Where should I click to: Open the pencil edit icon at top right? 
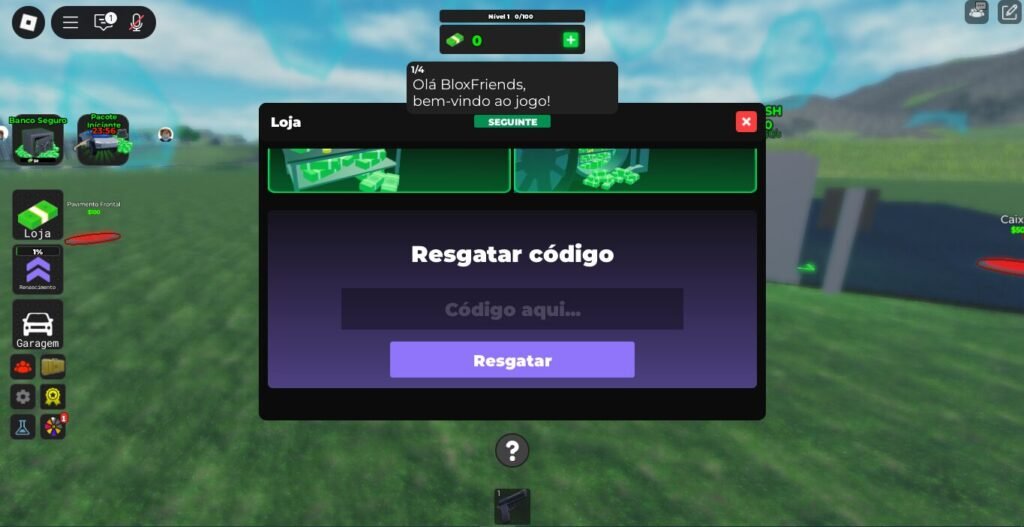click(x=1009, y=12)
